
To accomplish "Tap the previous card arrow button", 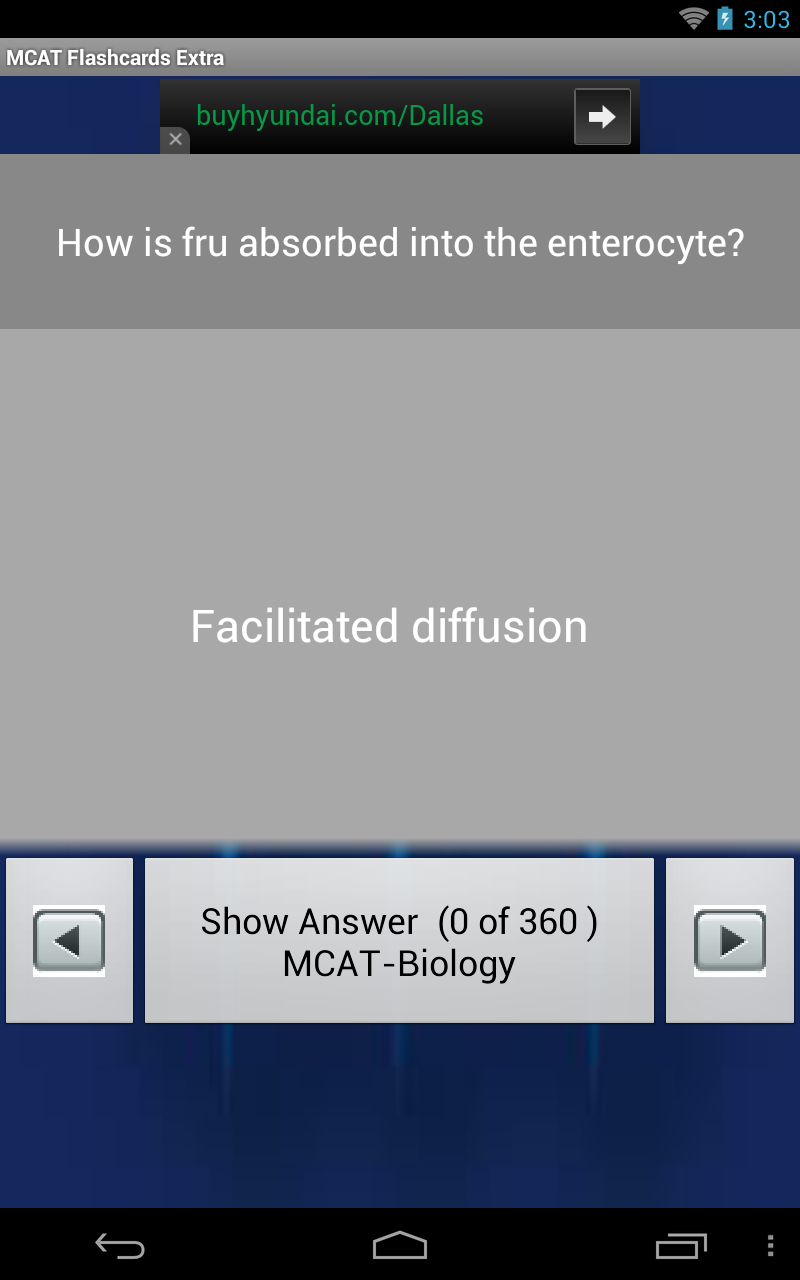I will click(68, 939).
